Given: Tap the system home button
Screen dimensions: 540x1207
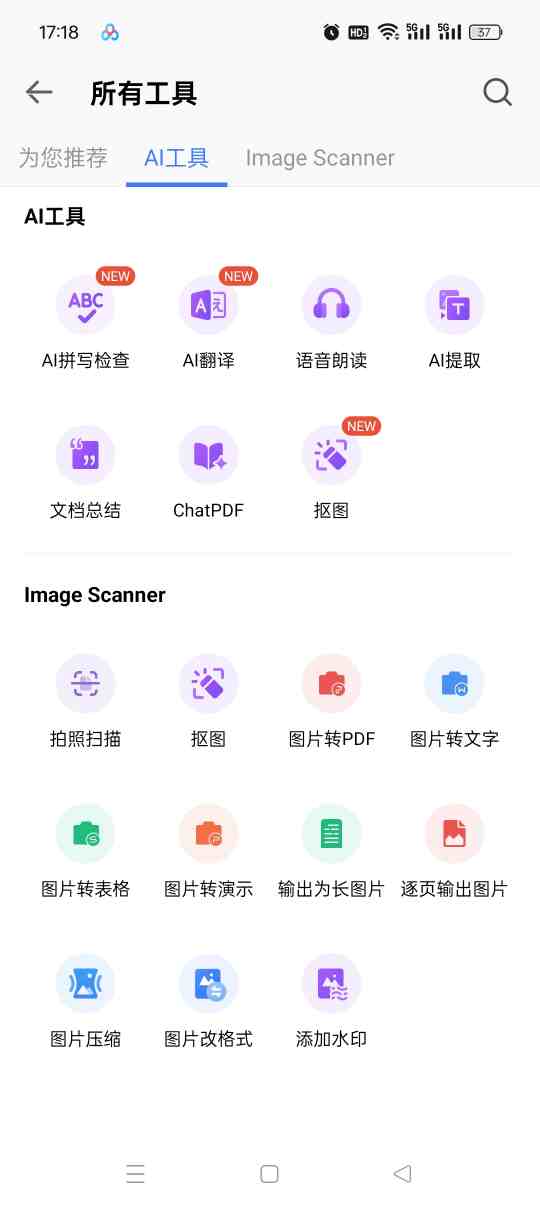Looking at the screenshot, I should tap(269, 1174).
